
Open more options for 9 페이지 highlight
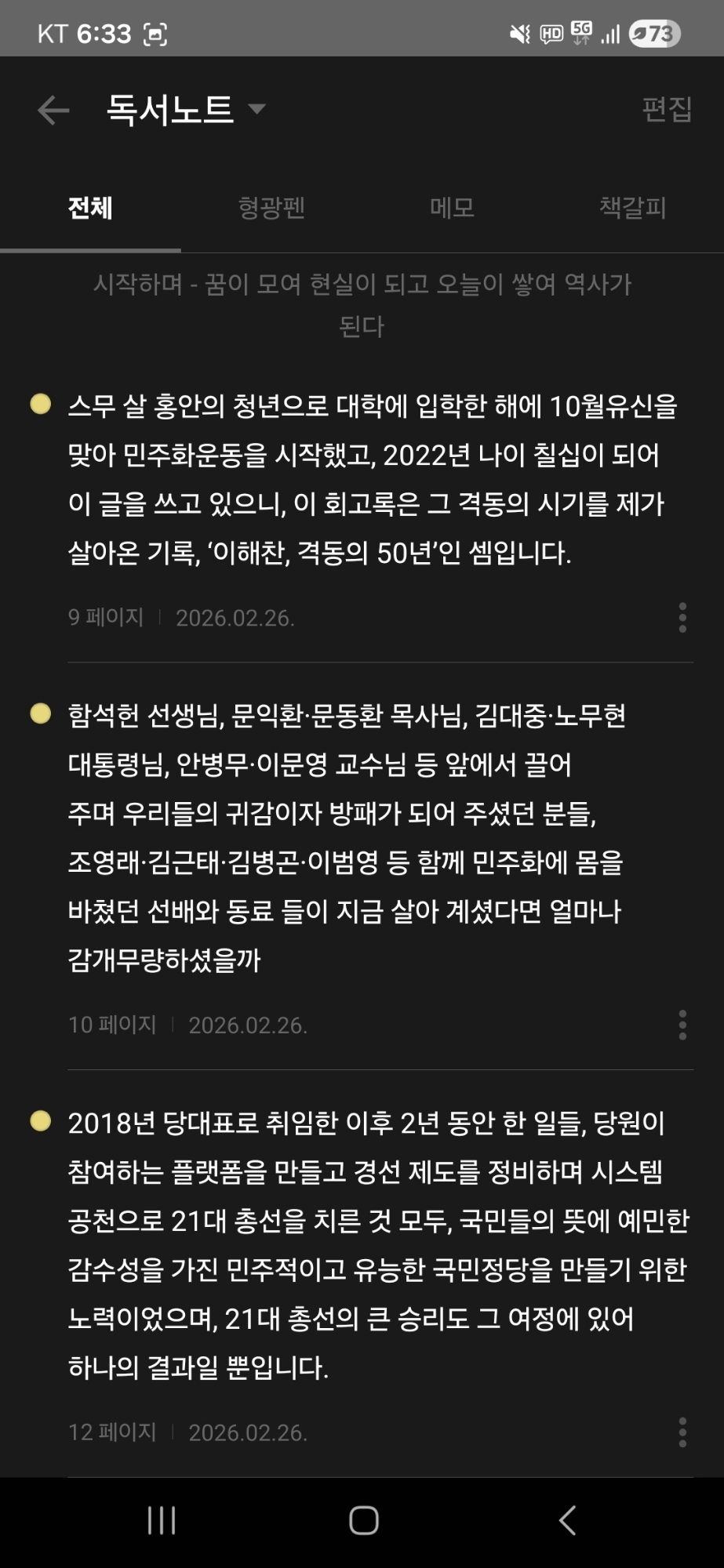pyautogui.click(x=682, y=618)
